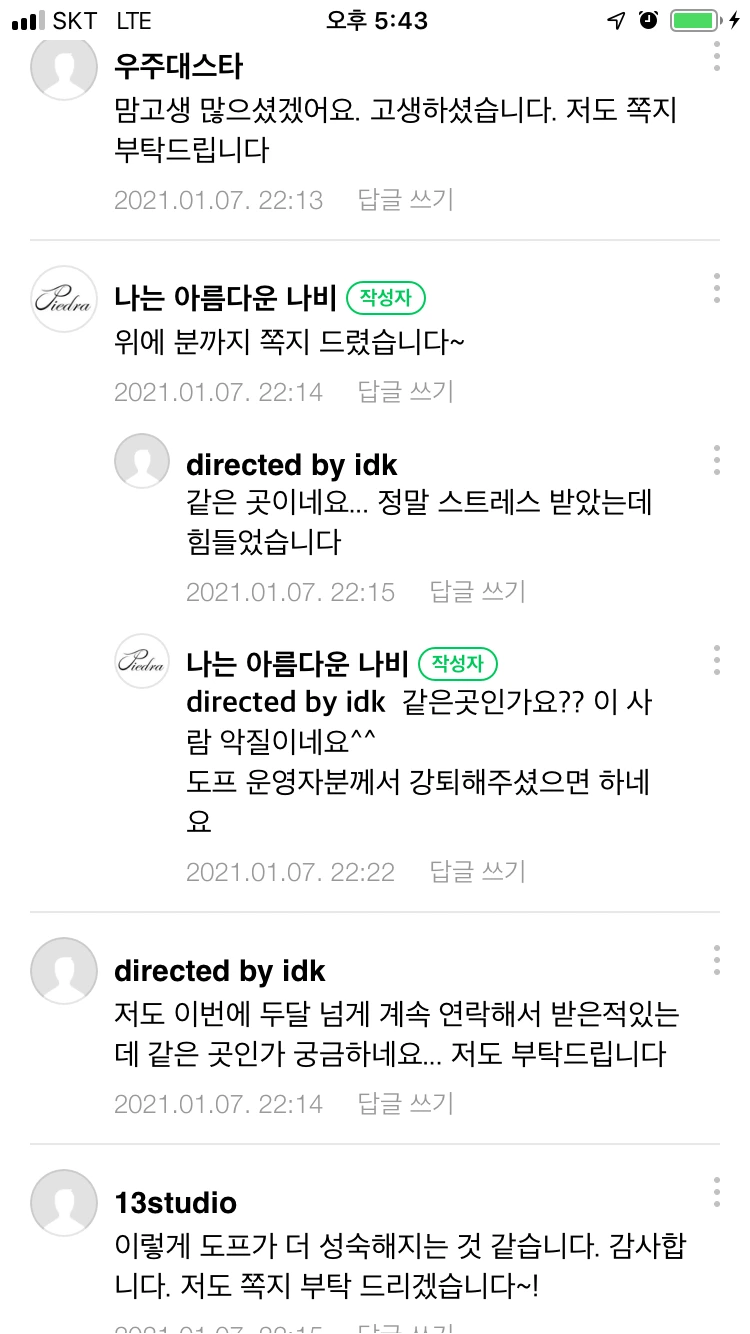Open overflow menu on 우주대스타's comment

717,56
